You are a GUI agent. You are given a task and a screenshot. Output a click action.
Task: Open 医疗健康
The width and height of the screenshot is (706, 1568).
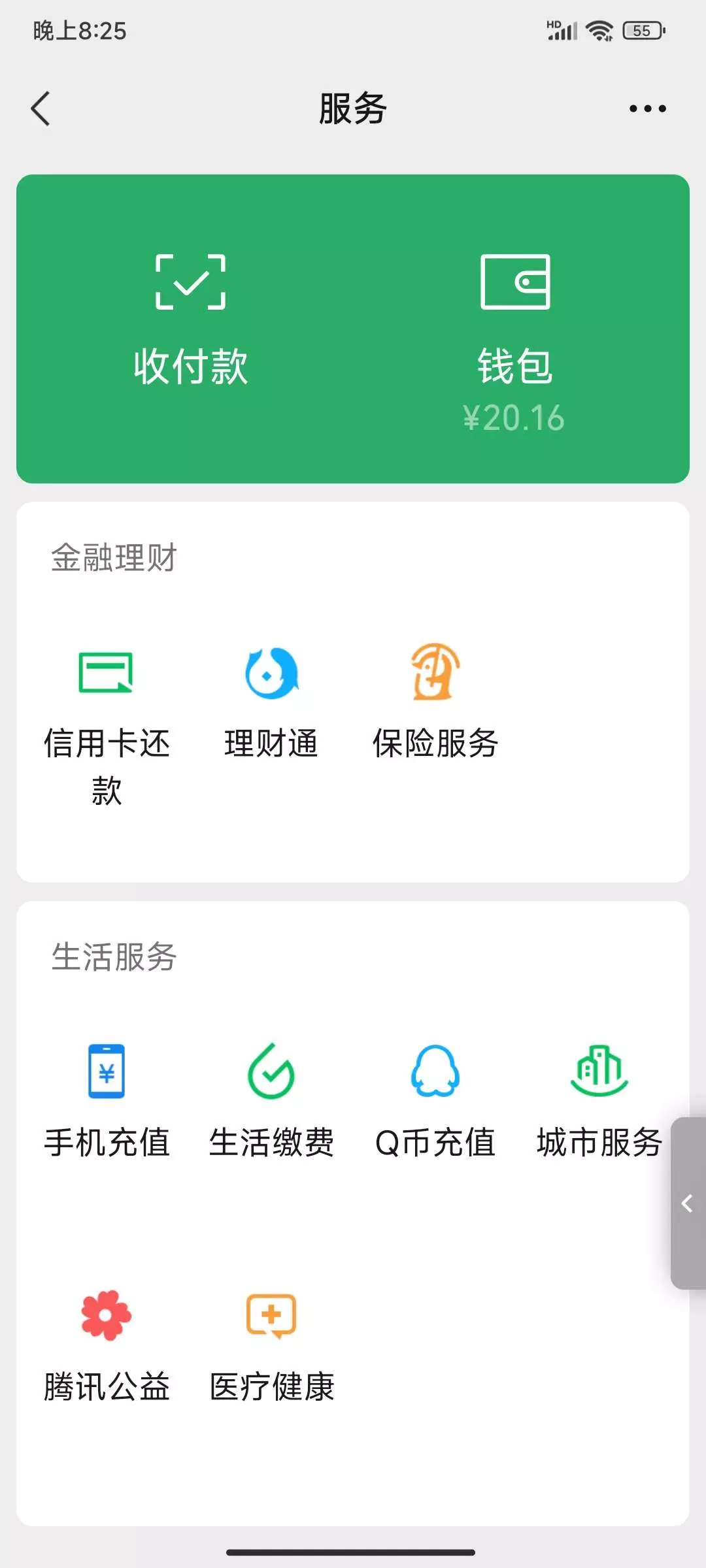271,1346
